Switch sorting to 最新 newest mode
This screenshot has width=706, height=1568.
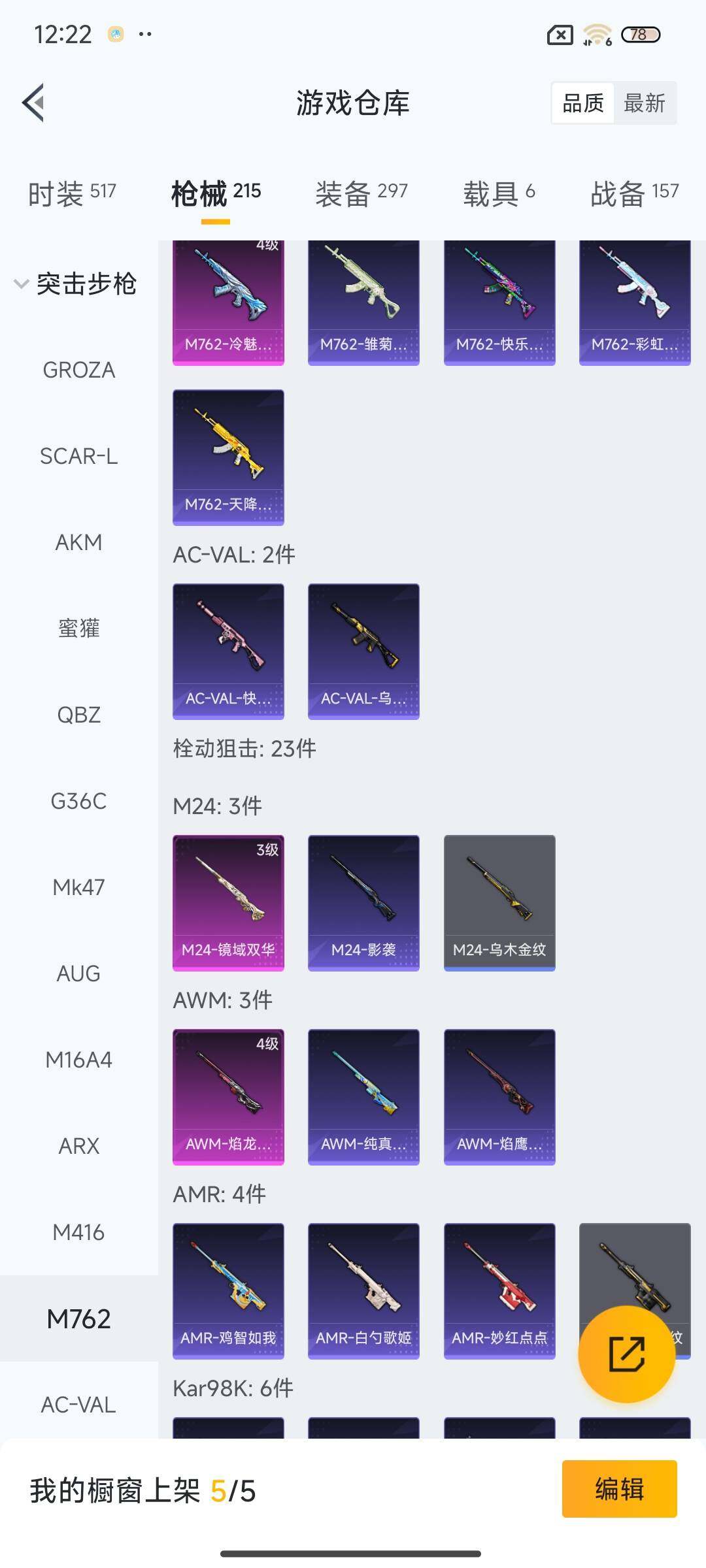pos(645,103)
